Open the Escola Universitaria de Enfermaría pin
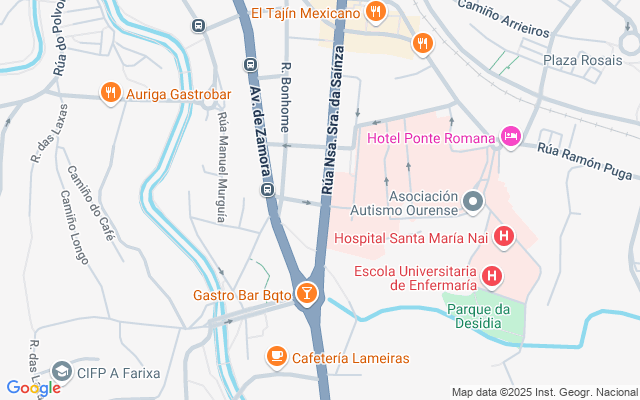Viewport: 640px width, 400px height. 492,277
